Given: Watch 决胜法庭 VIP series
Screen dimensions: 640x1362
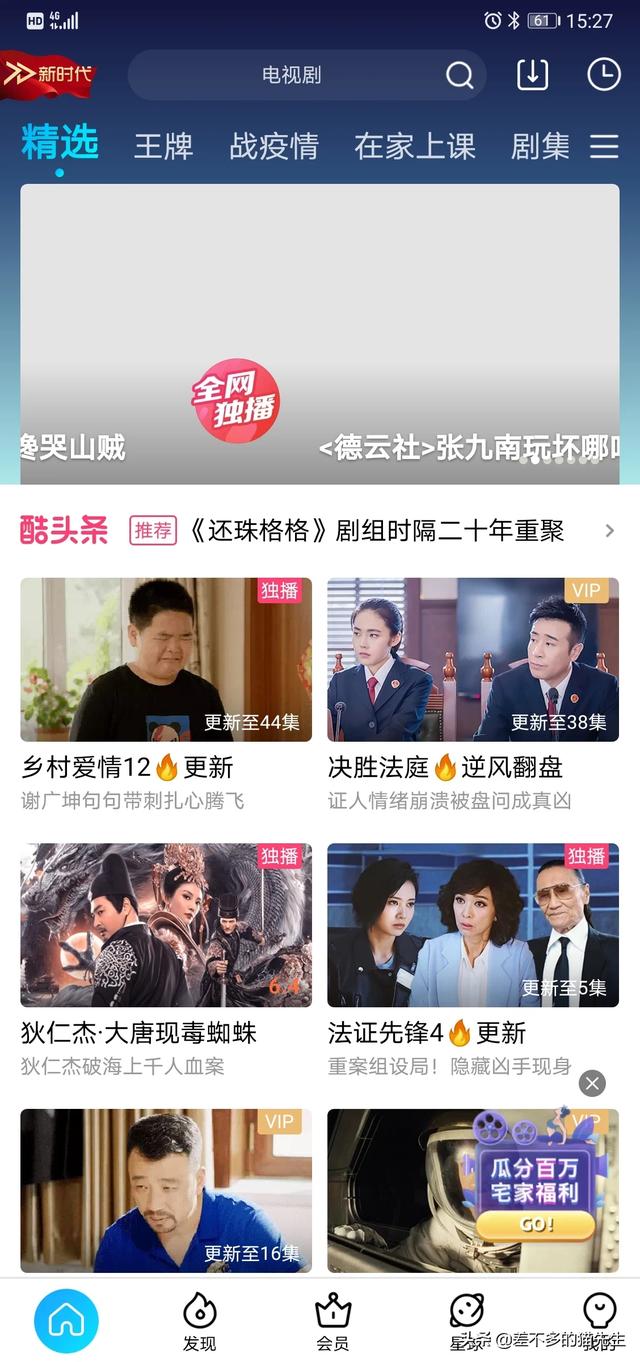Looking at the screenshot, I should (473, 659).
